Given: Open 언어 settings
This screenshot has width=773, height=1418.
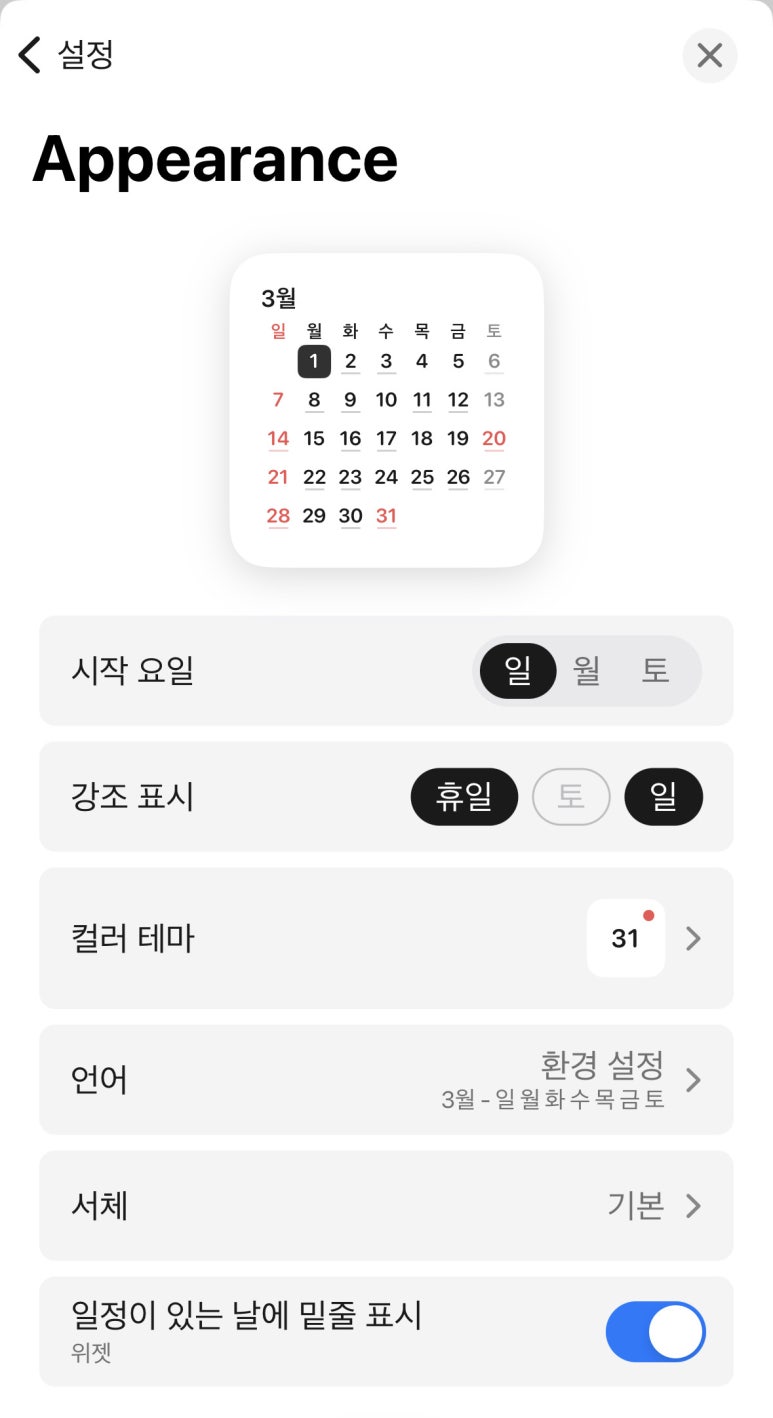Looking at the screenshot, I should point(386,1080).
